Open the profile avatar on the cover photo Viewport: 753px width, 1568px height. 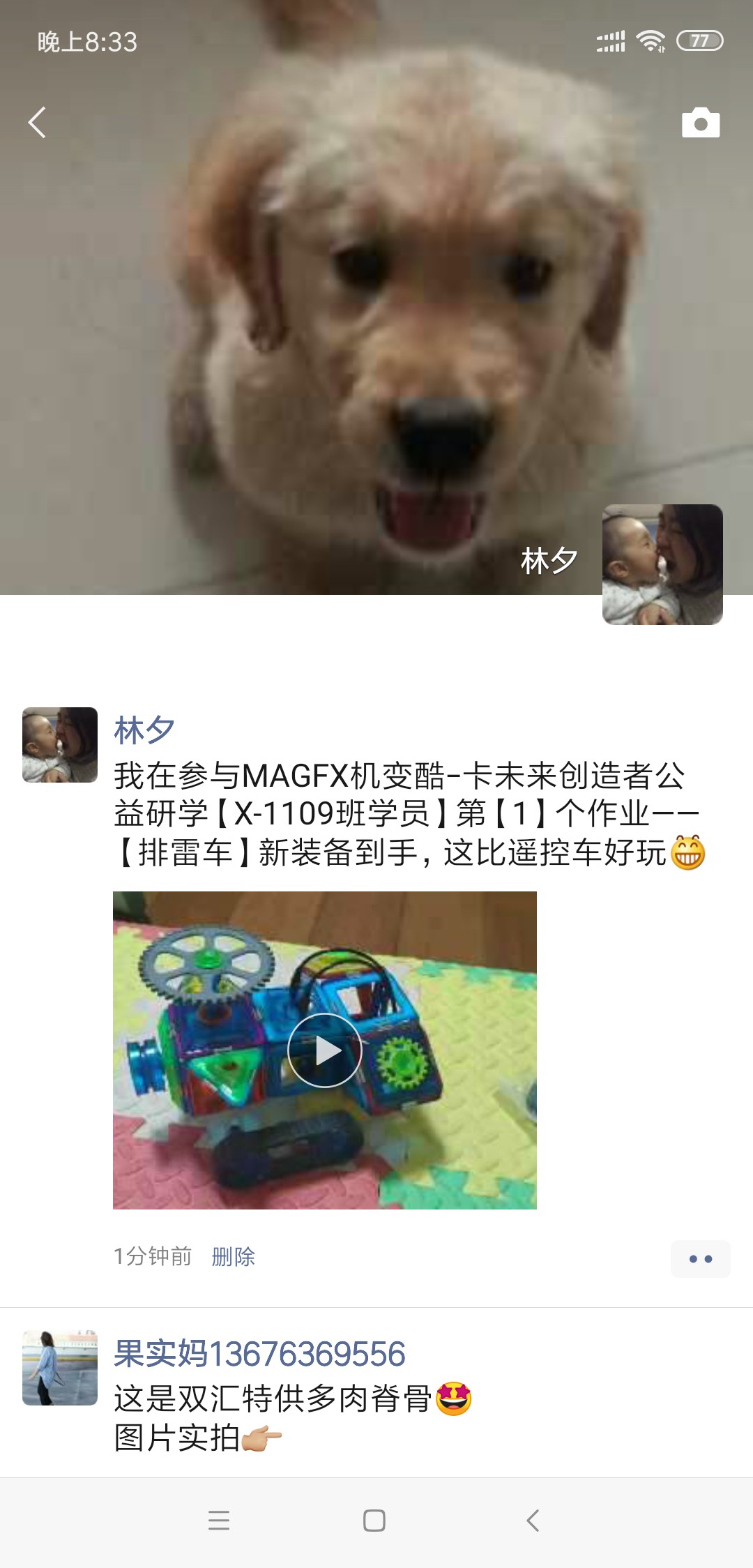tap(662, 564)
